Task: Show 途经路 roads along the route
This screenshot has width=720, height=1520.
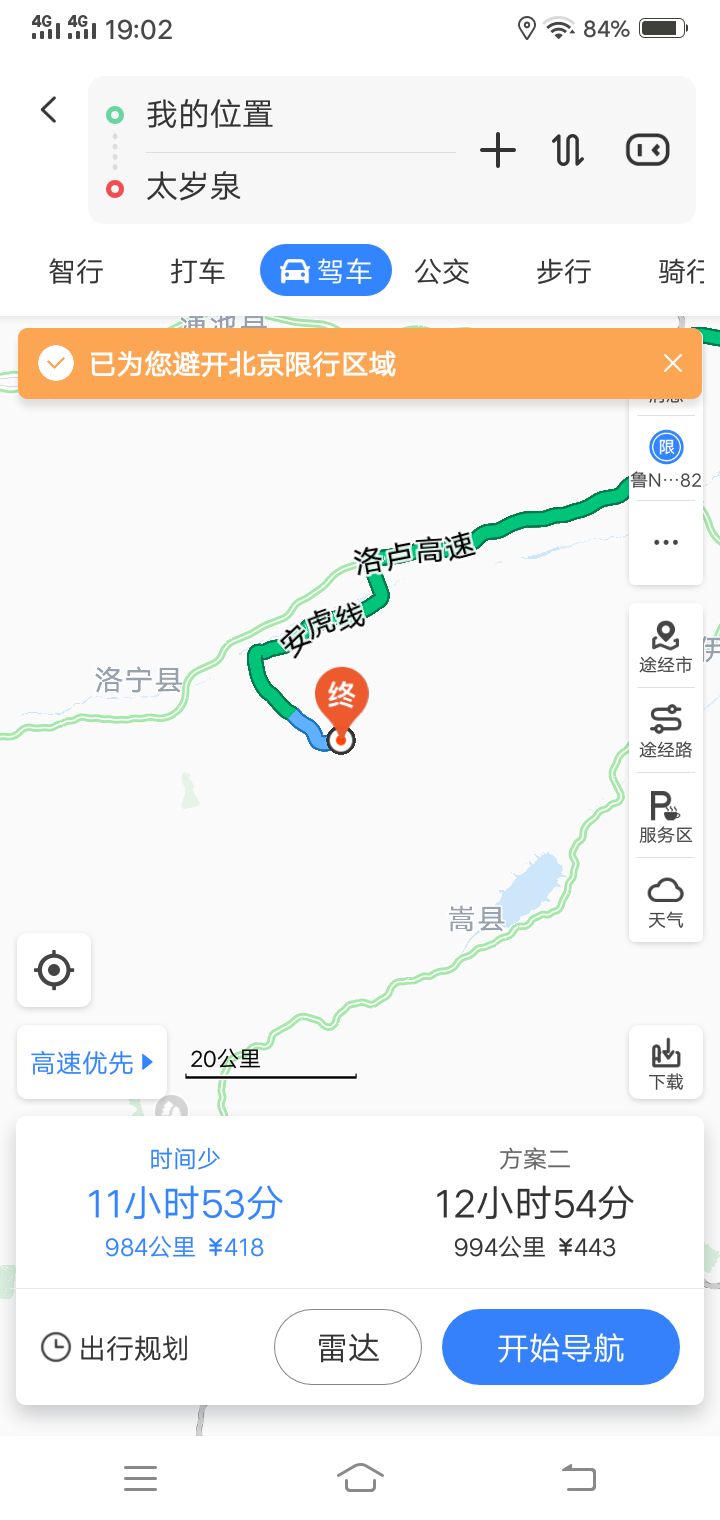Action: tap(666, 731)
